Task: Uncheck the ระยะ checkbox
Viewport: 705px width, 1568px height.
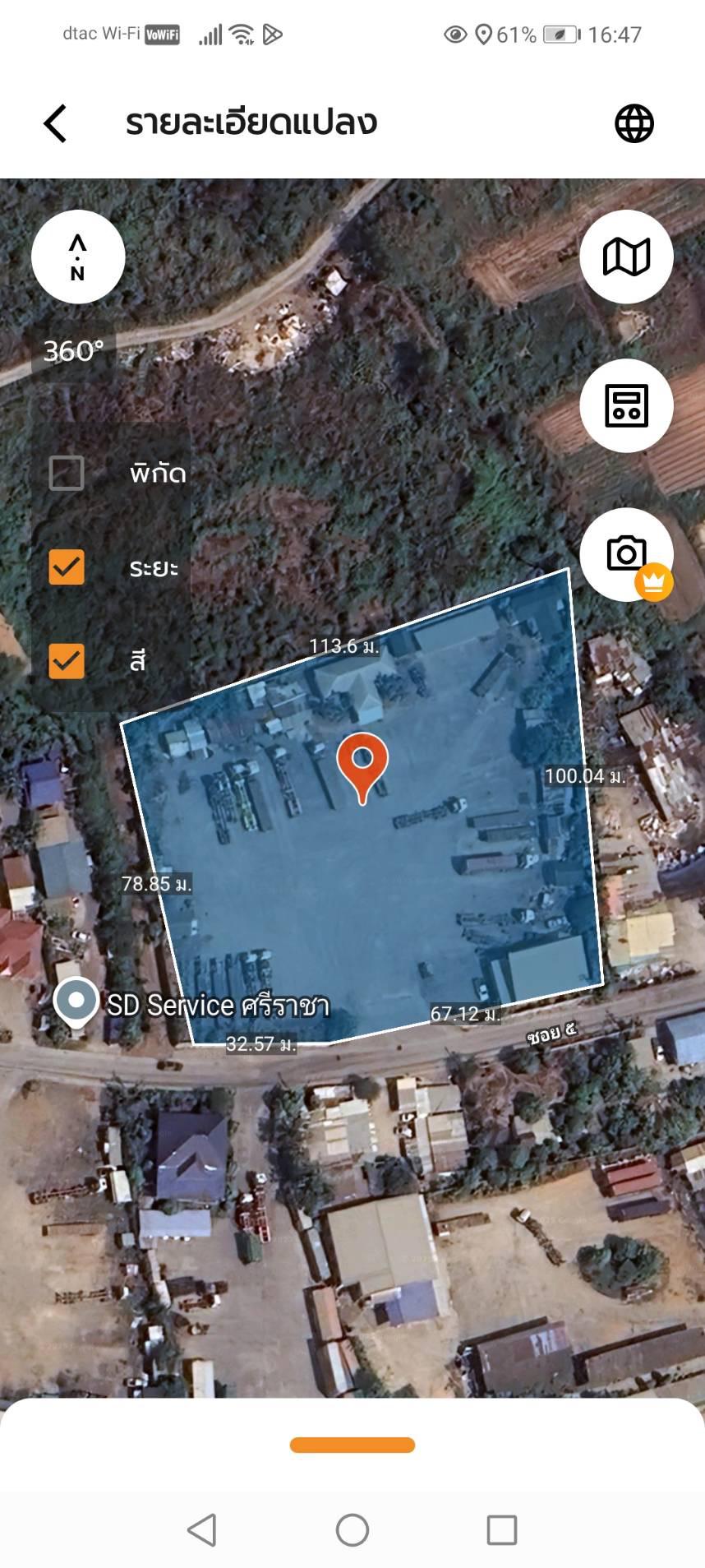Action: pos(67,567)
